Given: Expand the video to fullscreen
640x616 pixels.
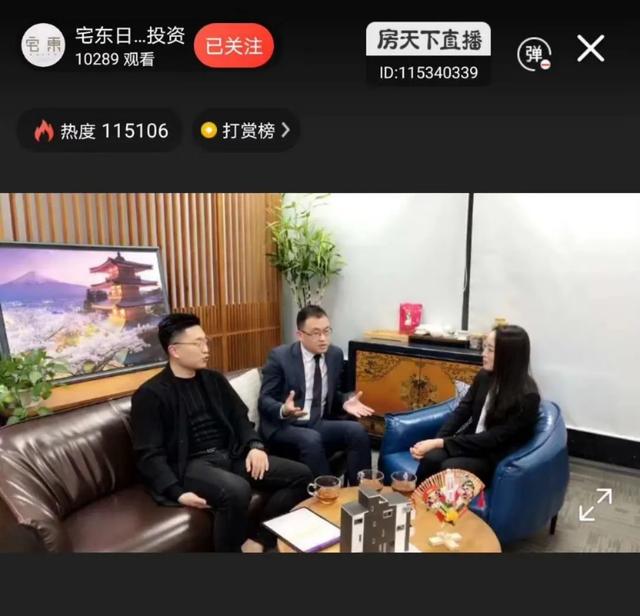Looking at the screenshot, I should pos(595,504).
